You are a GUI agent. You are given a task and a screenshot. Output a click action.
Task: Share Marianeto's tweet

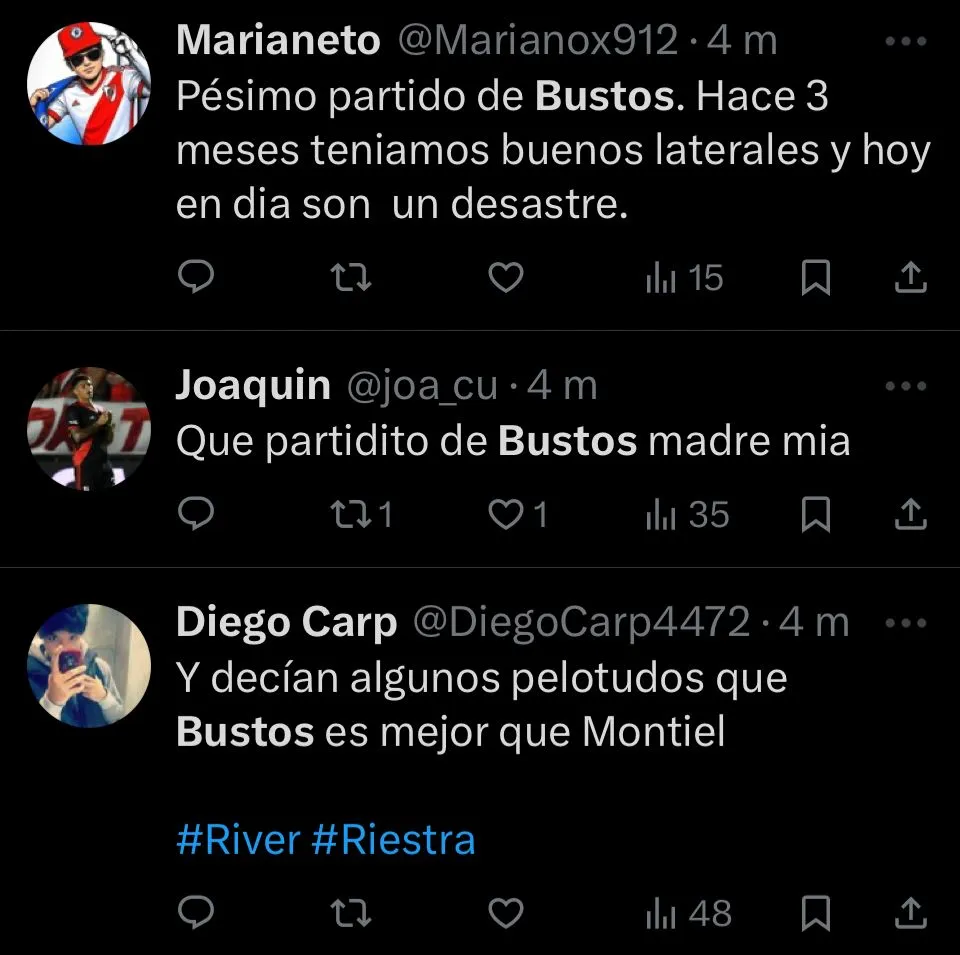coord(909,278)
